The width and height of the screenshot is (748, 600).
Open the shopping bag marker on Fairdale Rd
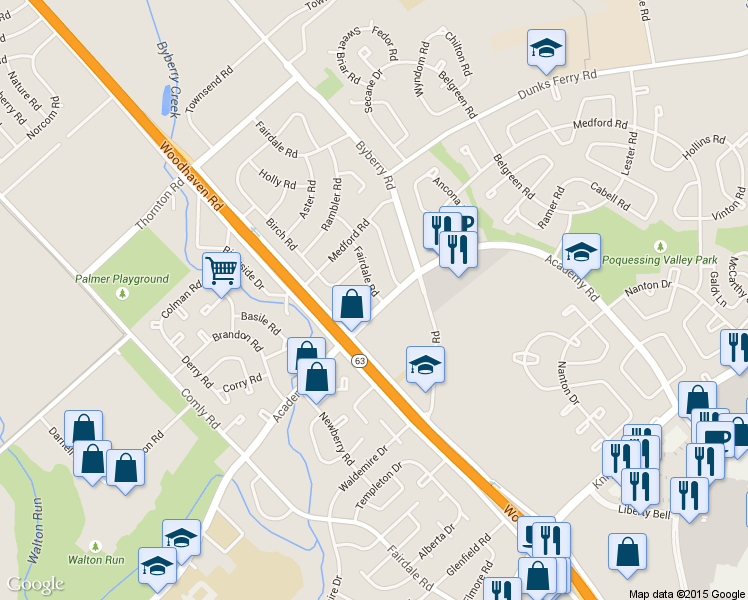point(351,303)
